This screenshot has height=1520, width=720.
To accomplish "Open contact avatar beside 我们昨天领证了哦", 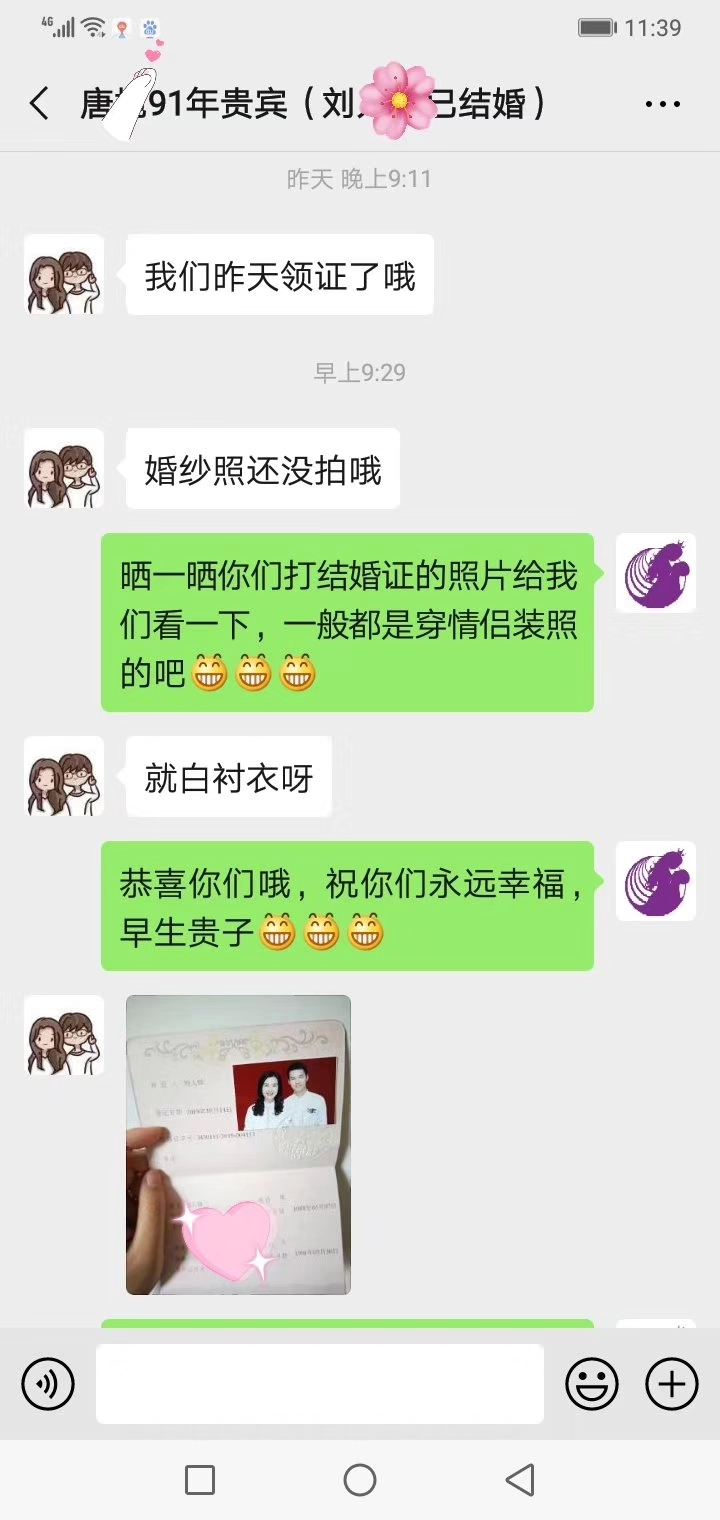I will click(x=64, y=275).
